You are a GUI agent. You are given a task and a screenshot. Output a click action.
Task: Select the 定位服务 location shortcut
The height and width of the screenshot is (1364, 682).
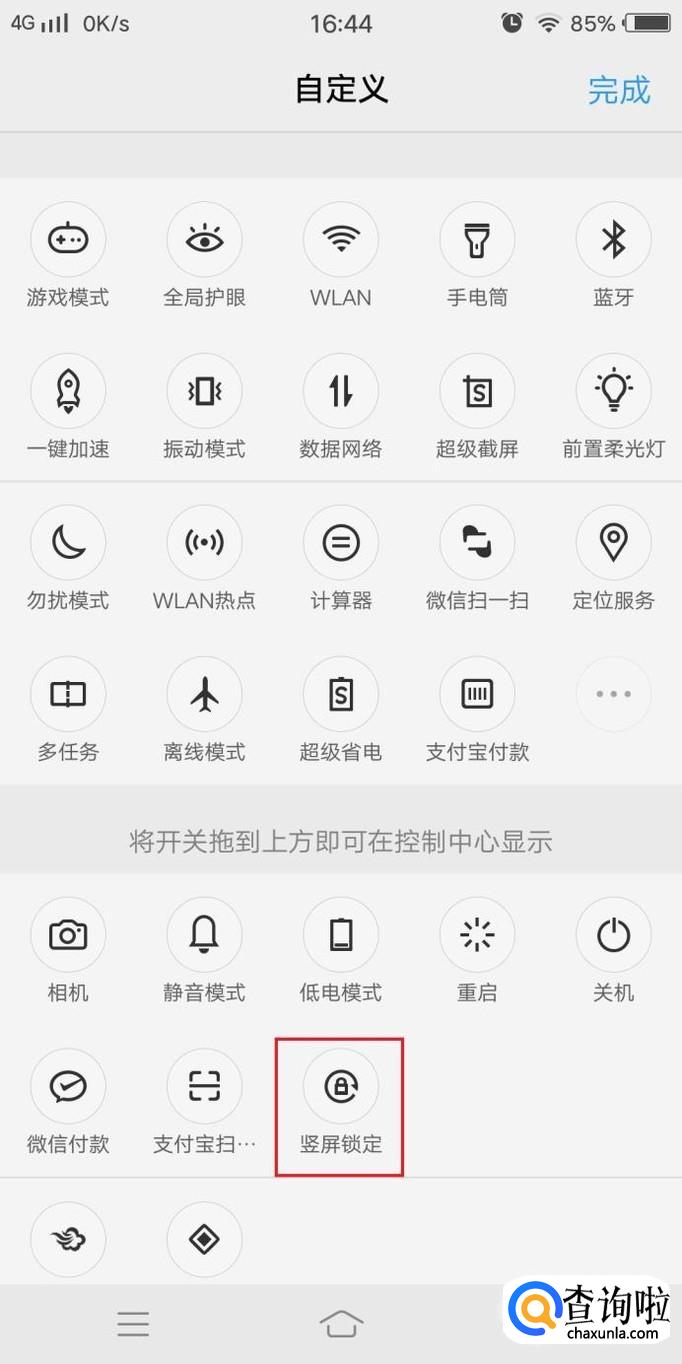(x=613, y=543)
